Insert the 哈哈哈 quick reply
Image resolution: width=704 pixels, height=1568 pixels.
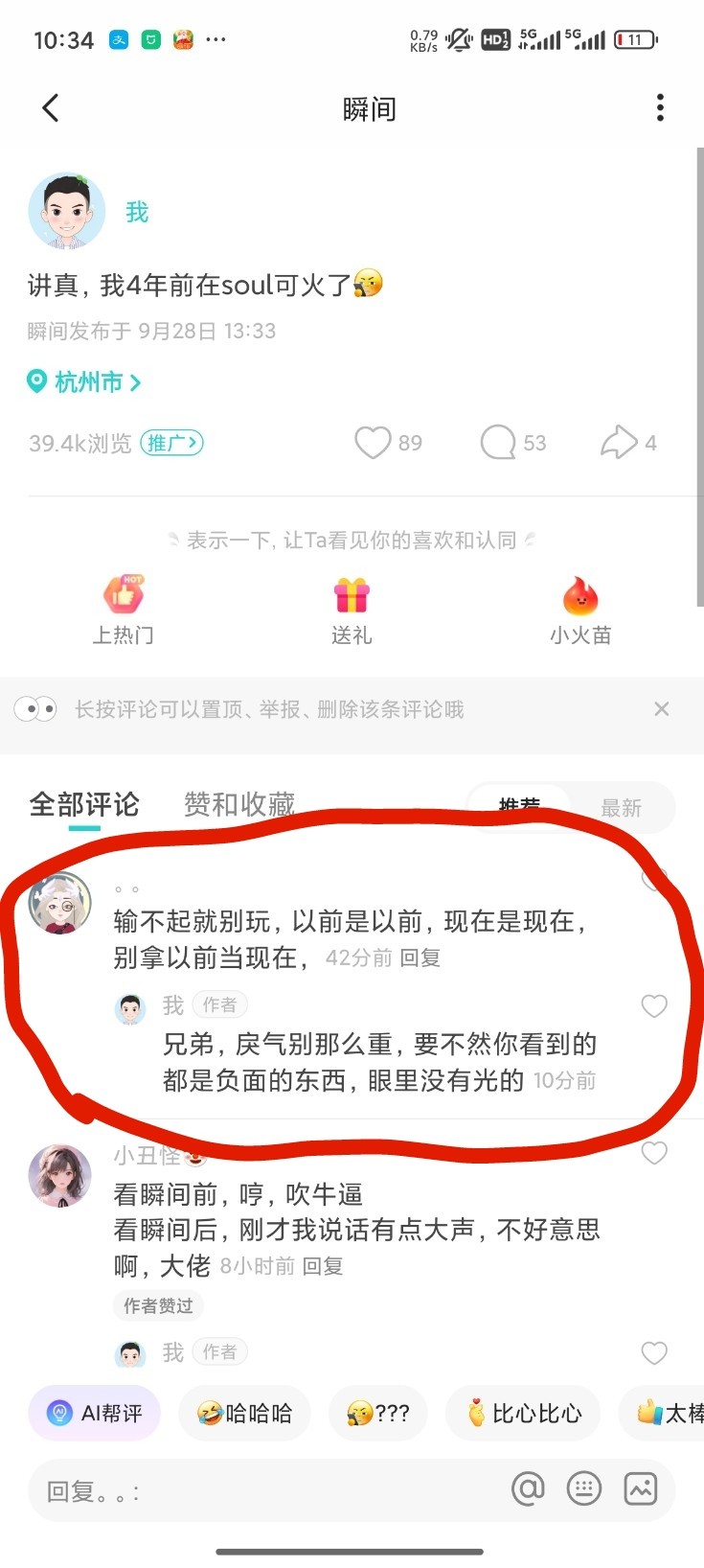click(x=244, y=1413)
